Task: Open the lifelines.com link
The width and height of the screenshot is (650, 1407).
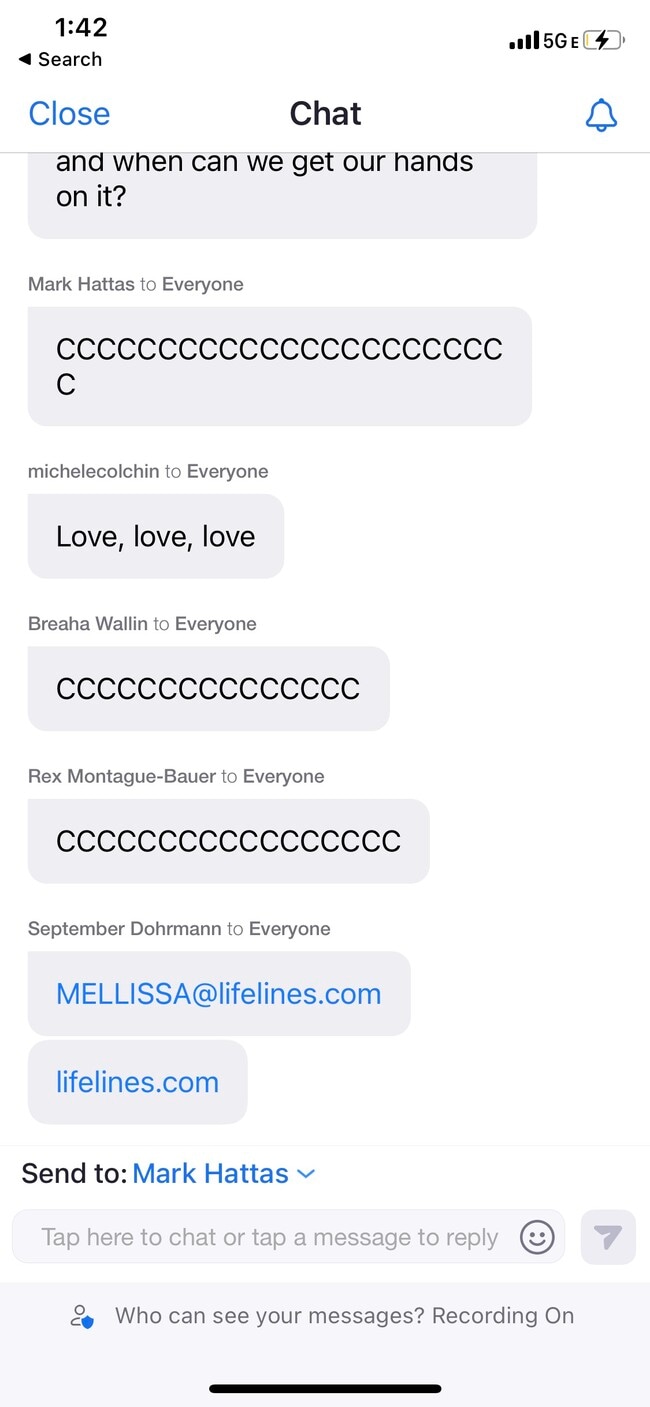Action: point(137,1082)
